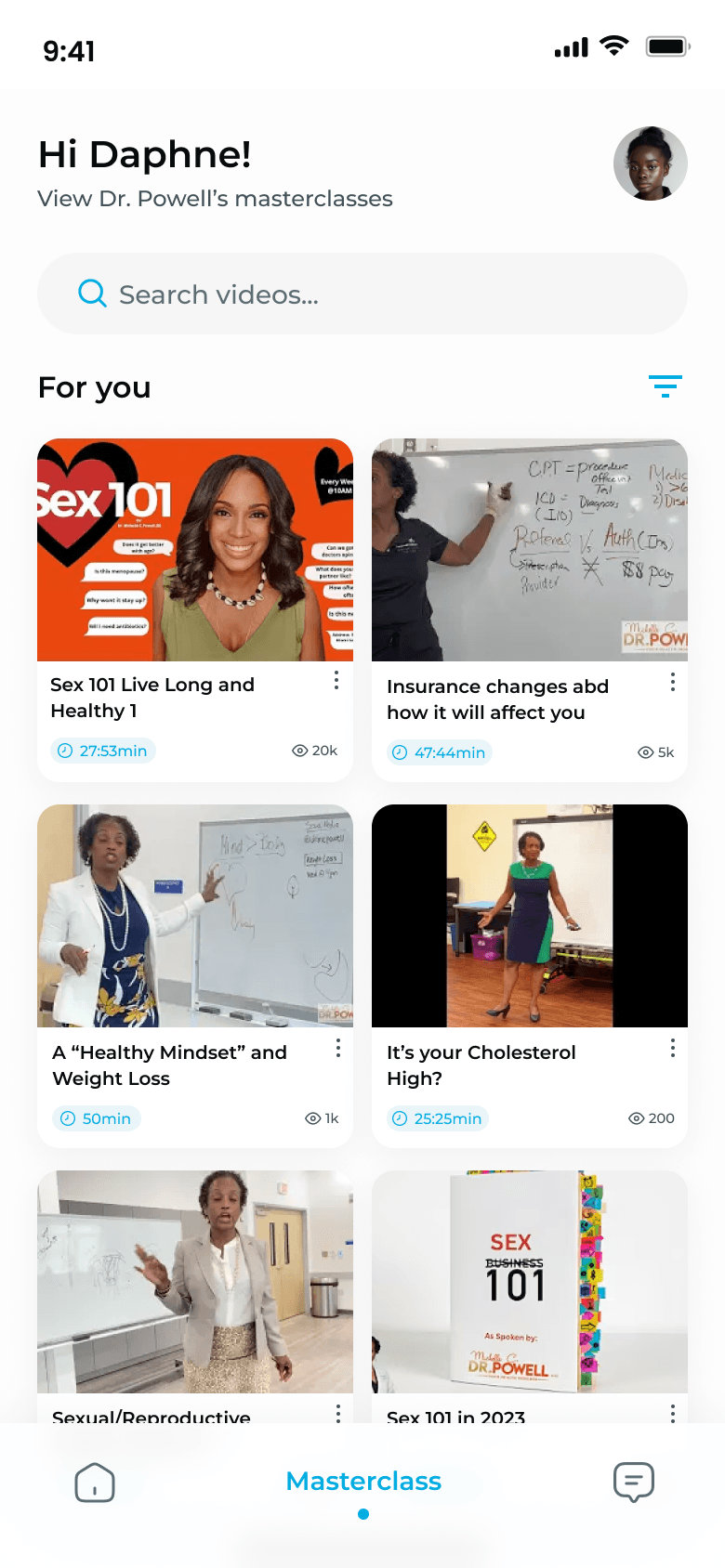Open the Sex 101 in 2023 video card

(x=530, y=1282)
